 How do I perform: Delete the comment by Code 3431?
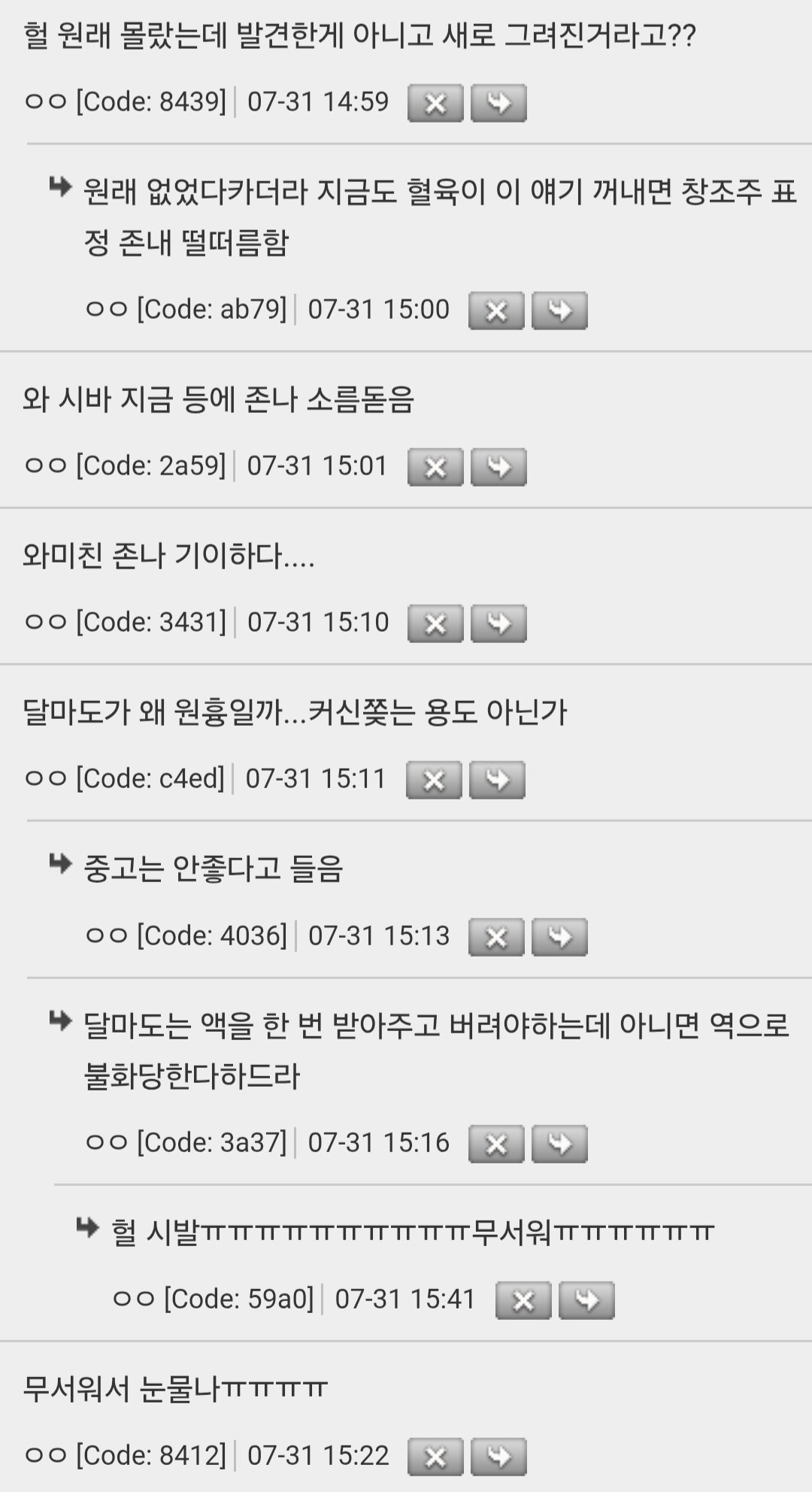point(435,623)
